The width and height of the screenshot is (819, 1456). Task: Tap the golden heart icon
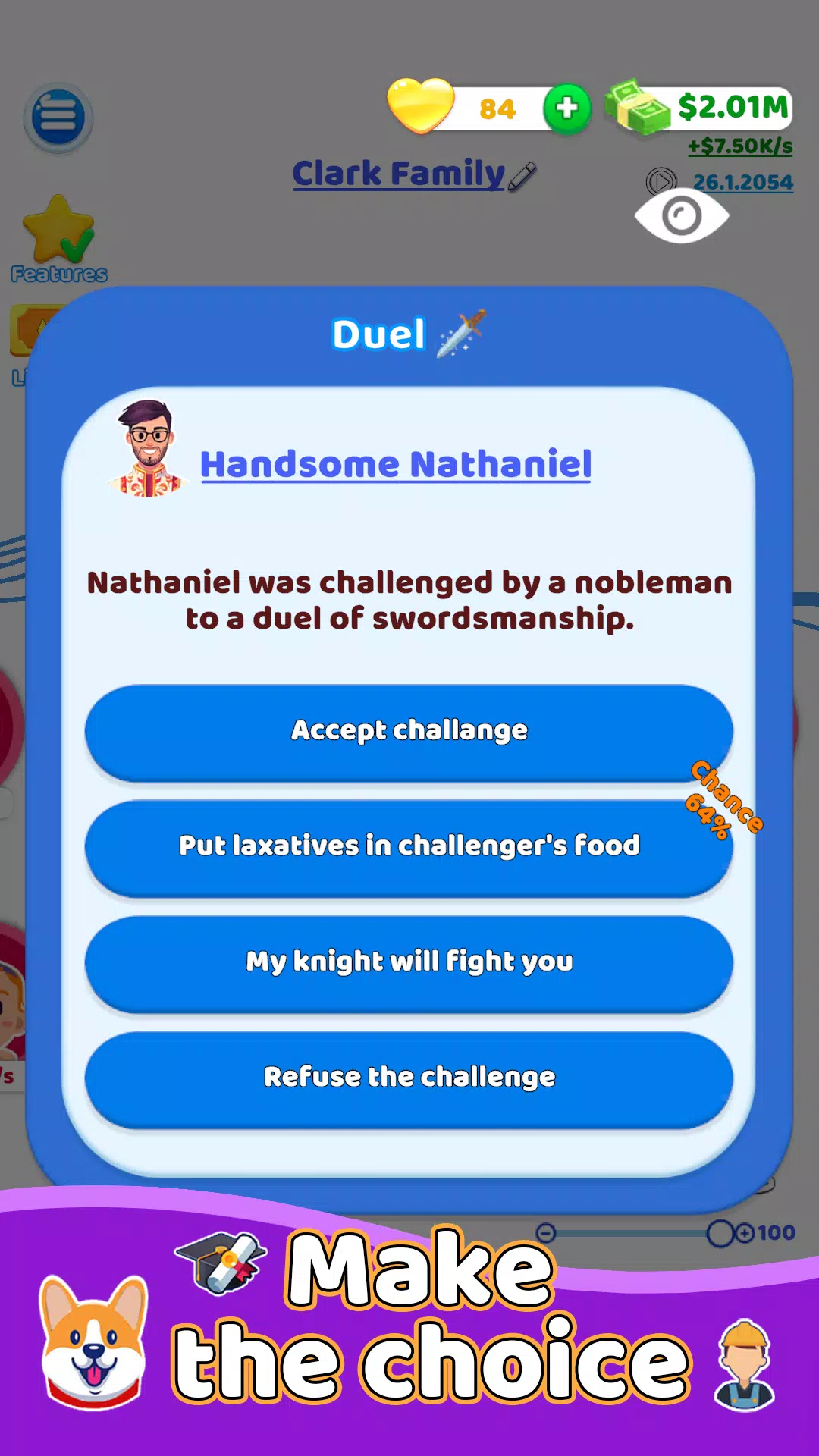(422, 106)
